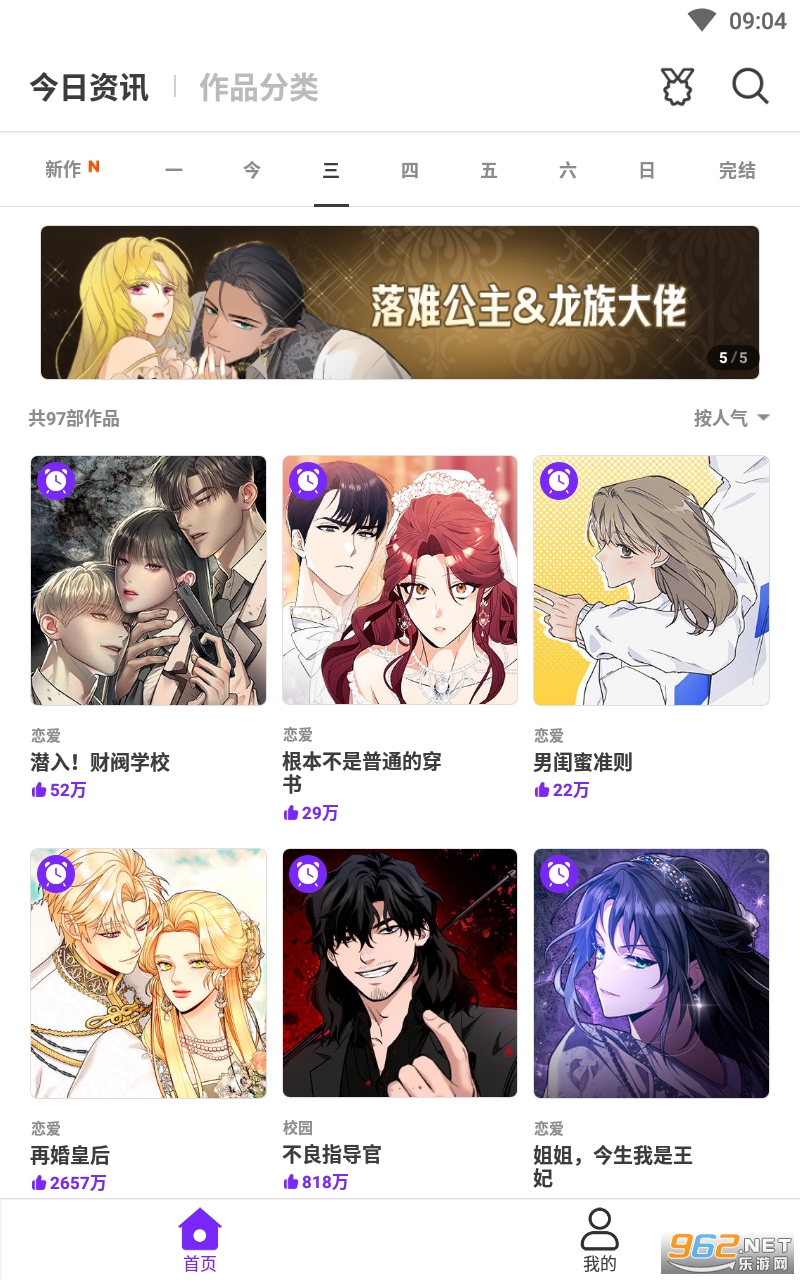The height and width of the screenshot is (1280, 800).
Task: Open the 落难公主&龙族大佬 banner
Action: [400, 302]
